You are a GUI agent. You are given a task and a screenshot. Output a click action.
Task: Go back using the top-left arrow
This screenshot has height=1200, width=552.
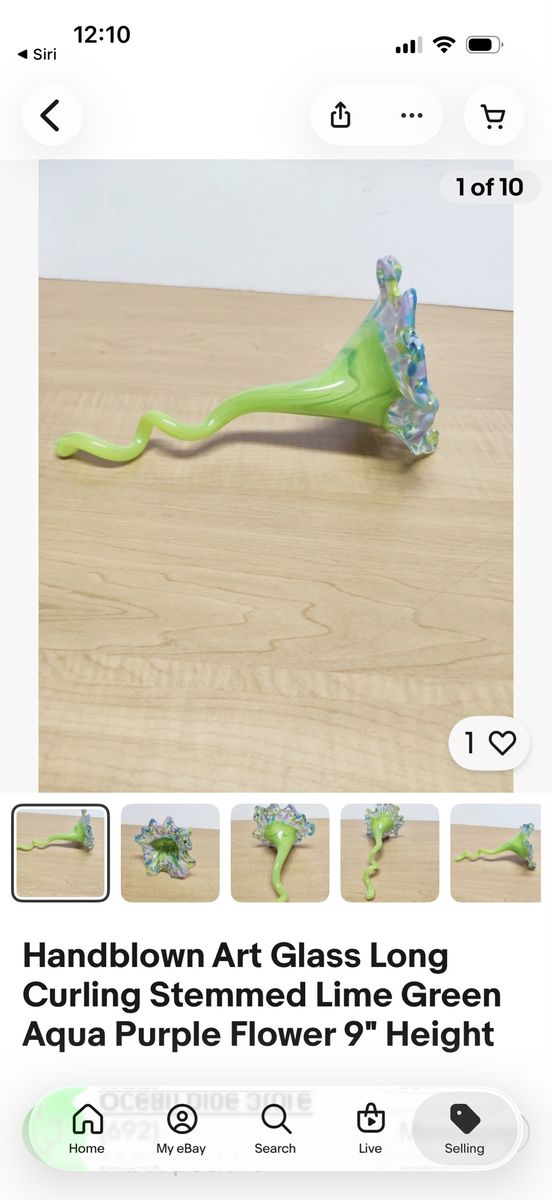[x=51, y=116]
